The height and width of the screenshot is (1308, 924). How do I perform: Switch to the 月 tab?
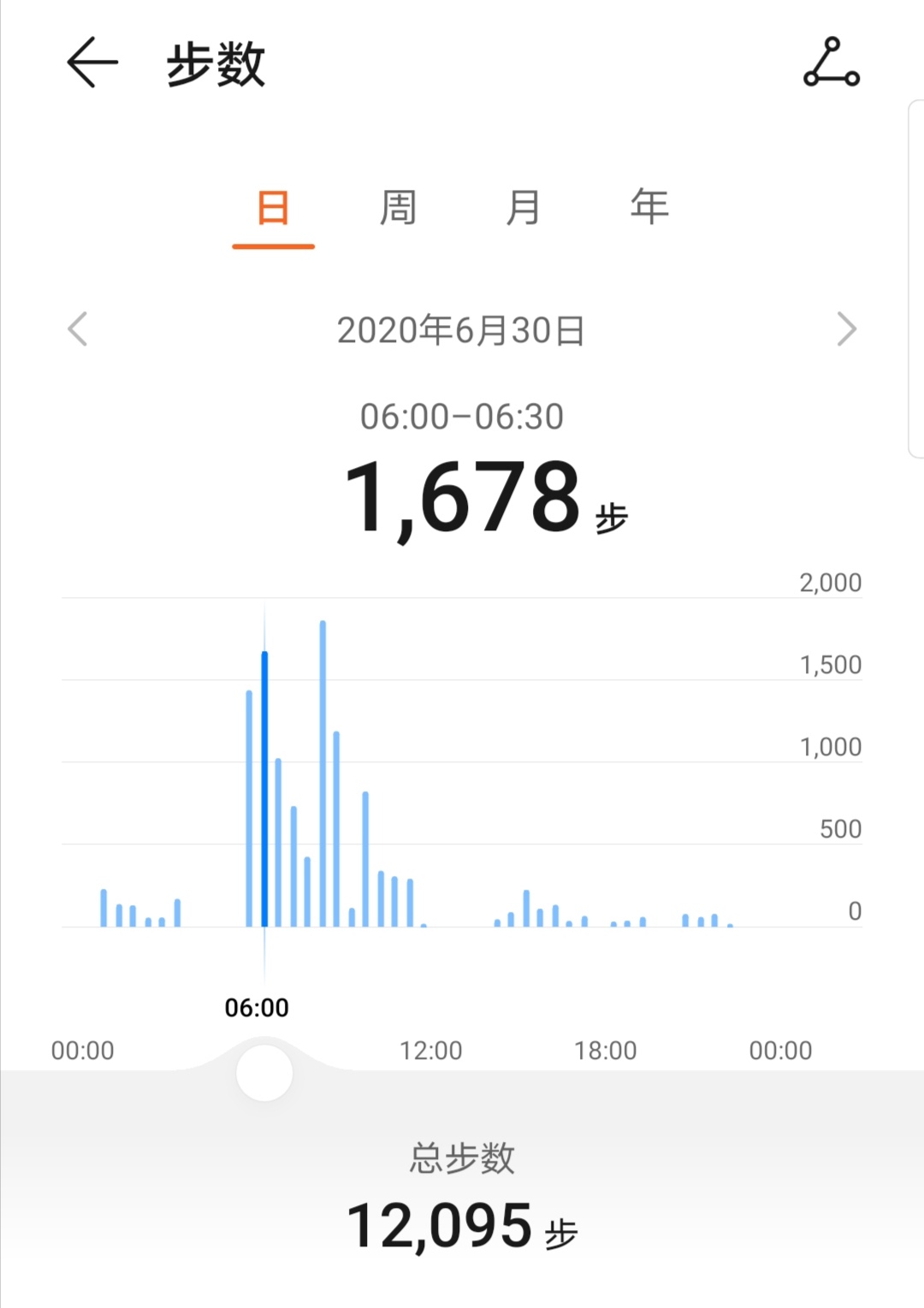[523, 208]
